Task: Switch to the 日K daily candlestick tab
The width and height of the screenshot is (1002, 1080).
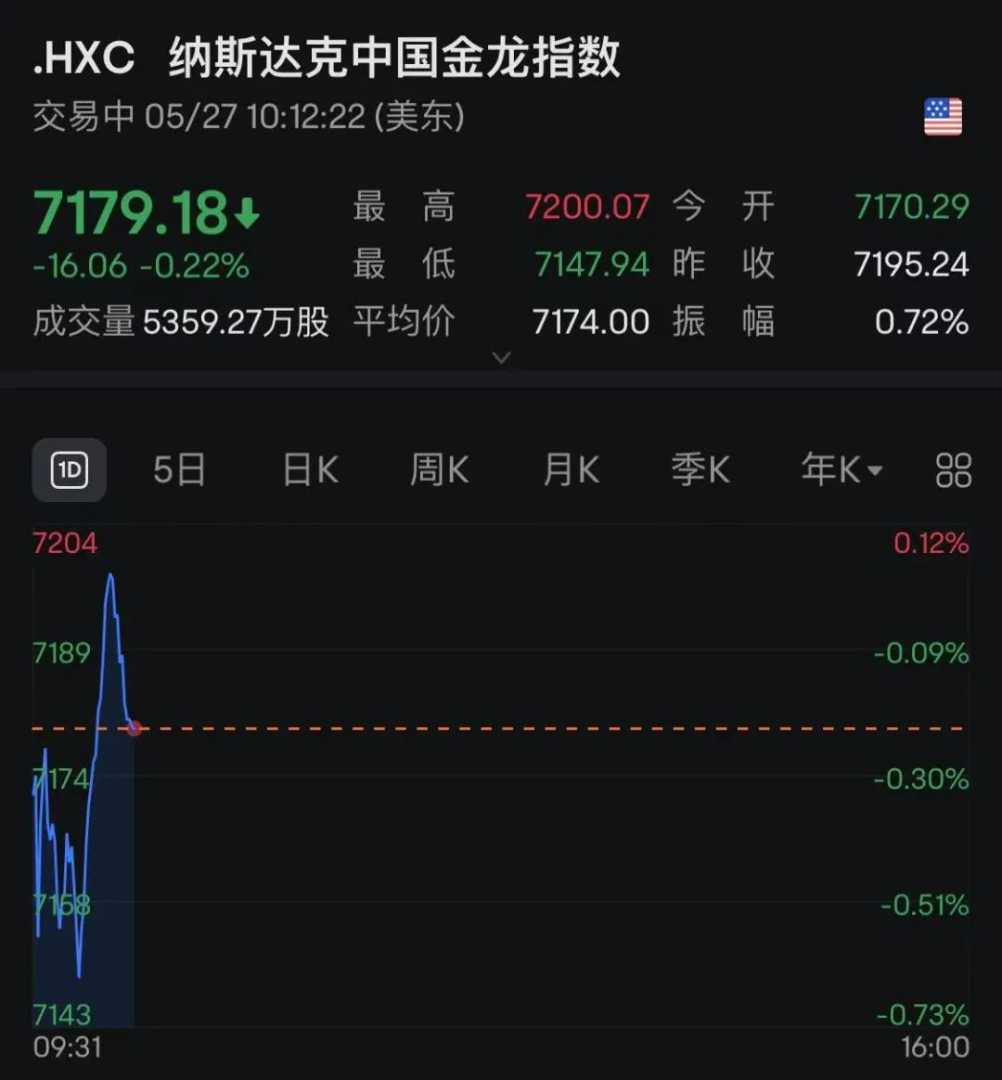Action: 310,469
